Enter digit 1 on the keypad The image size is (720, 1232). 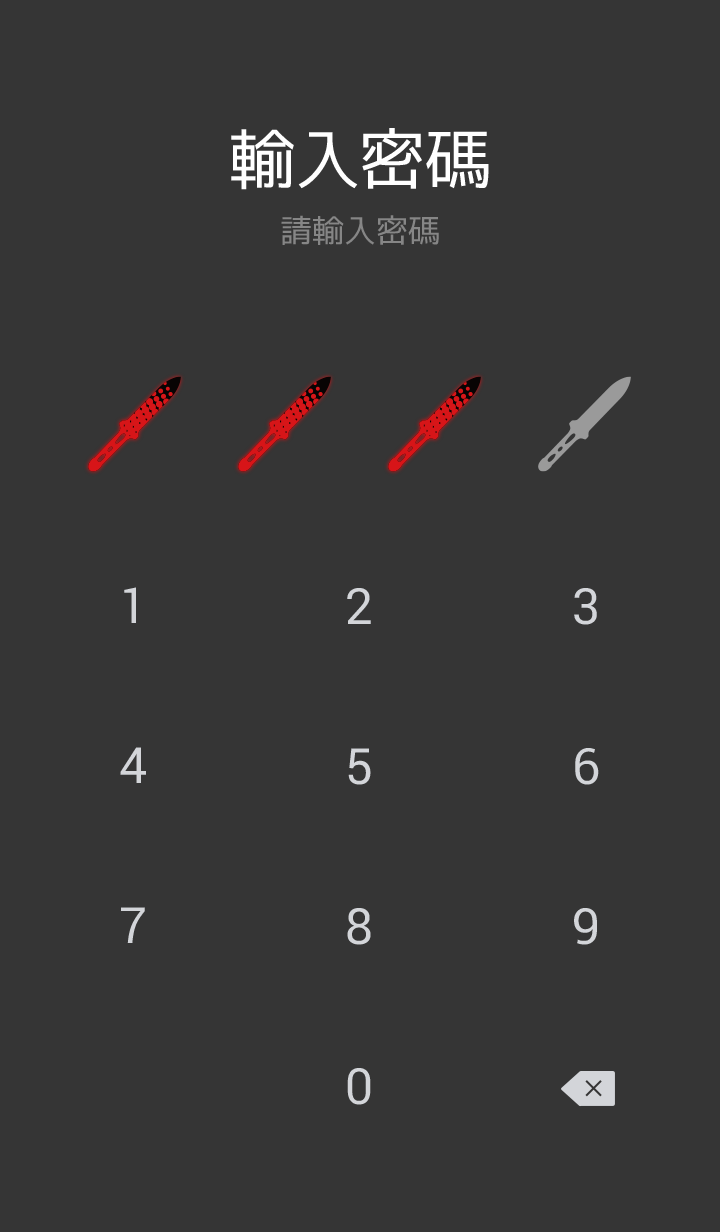click(x=132, y=607)
